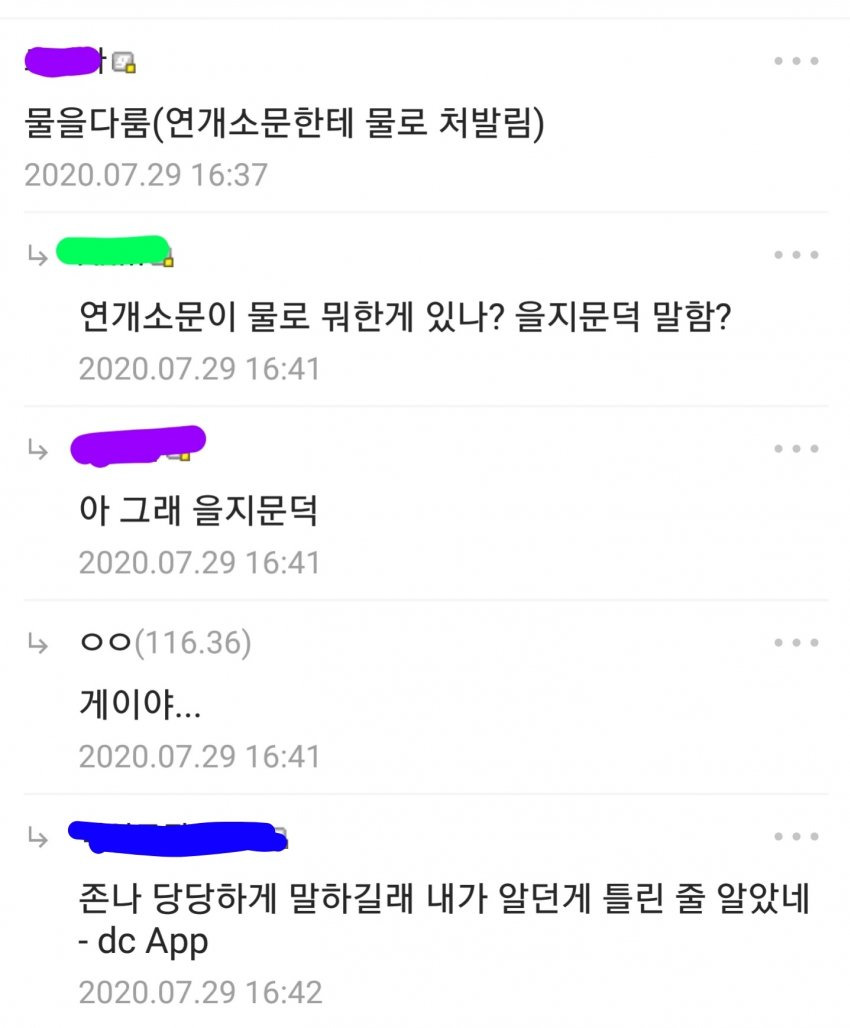Open the menu on the 아 그래 을지문덕 reply

(796, 449)
